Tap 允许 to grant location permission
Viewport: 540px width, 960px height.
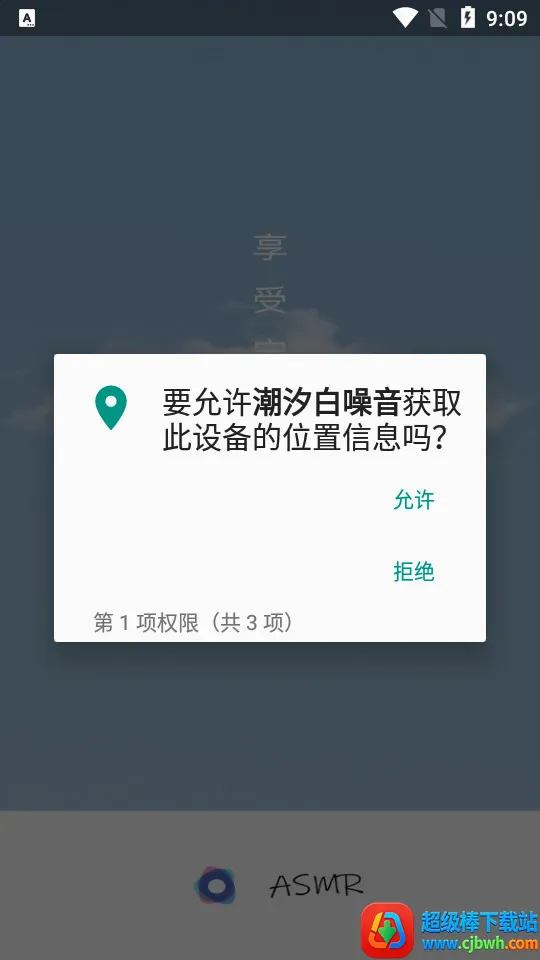tap(414, 500)
